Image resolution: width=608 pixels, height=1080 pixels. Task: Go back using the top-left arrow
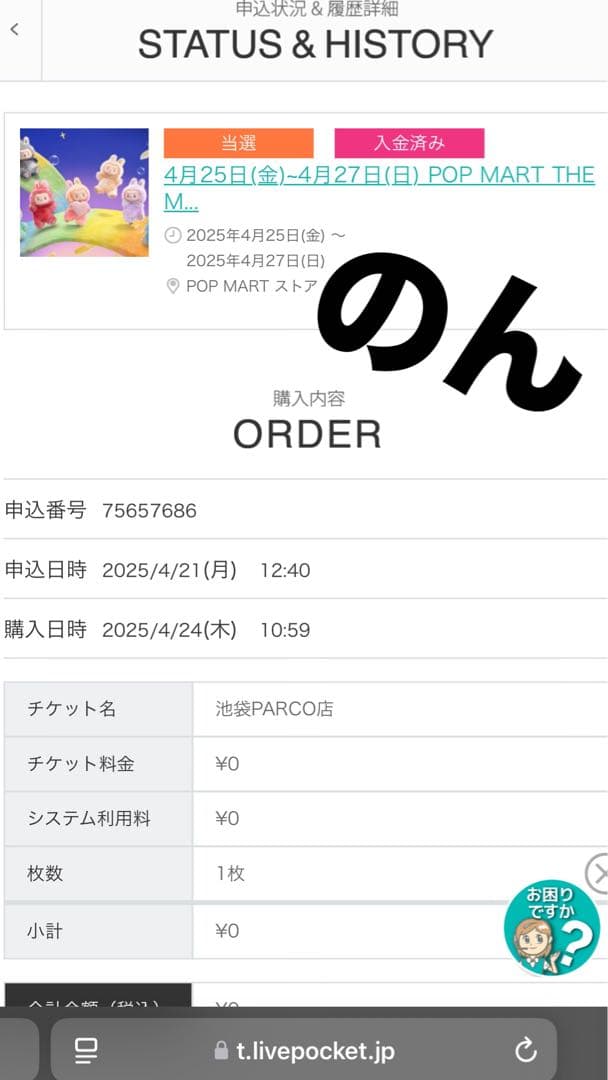(x=15, y=30)
